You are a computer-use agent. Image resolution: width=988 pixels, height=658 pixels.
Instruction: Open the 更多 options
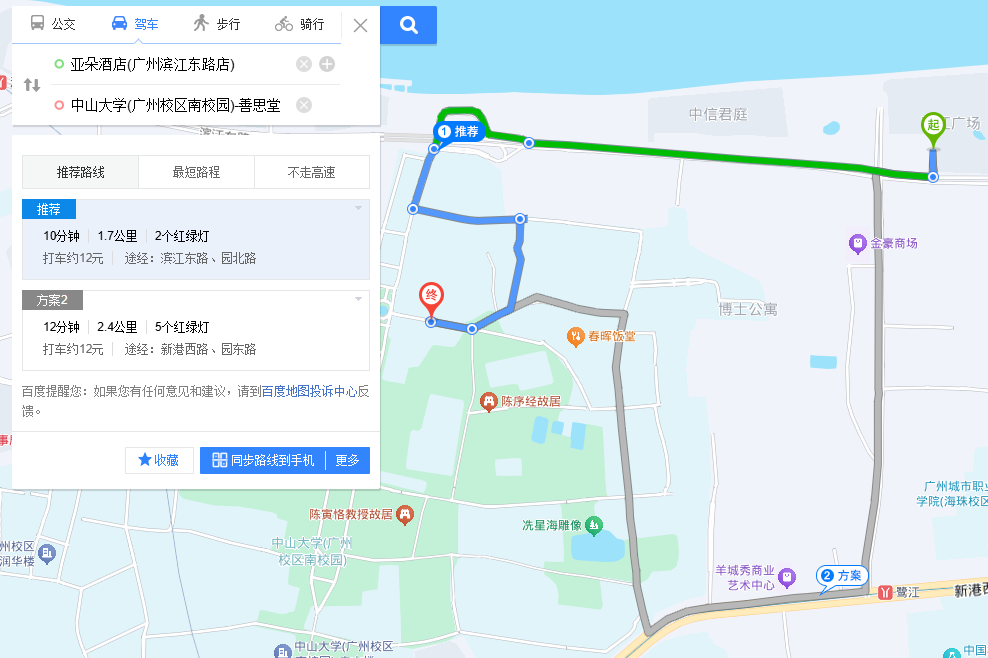coord(347,460)
